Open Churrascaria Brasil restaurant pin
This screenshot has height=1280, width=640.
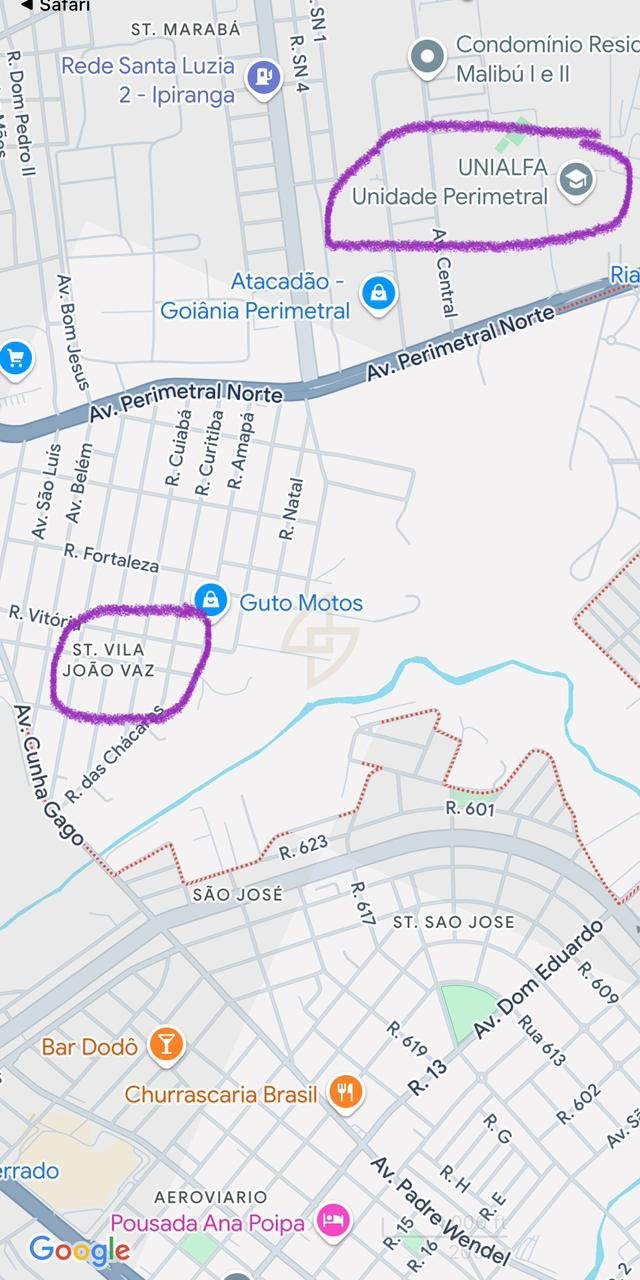(345, 1092)
